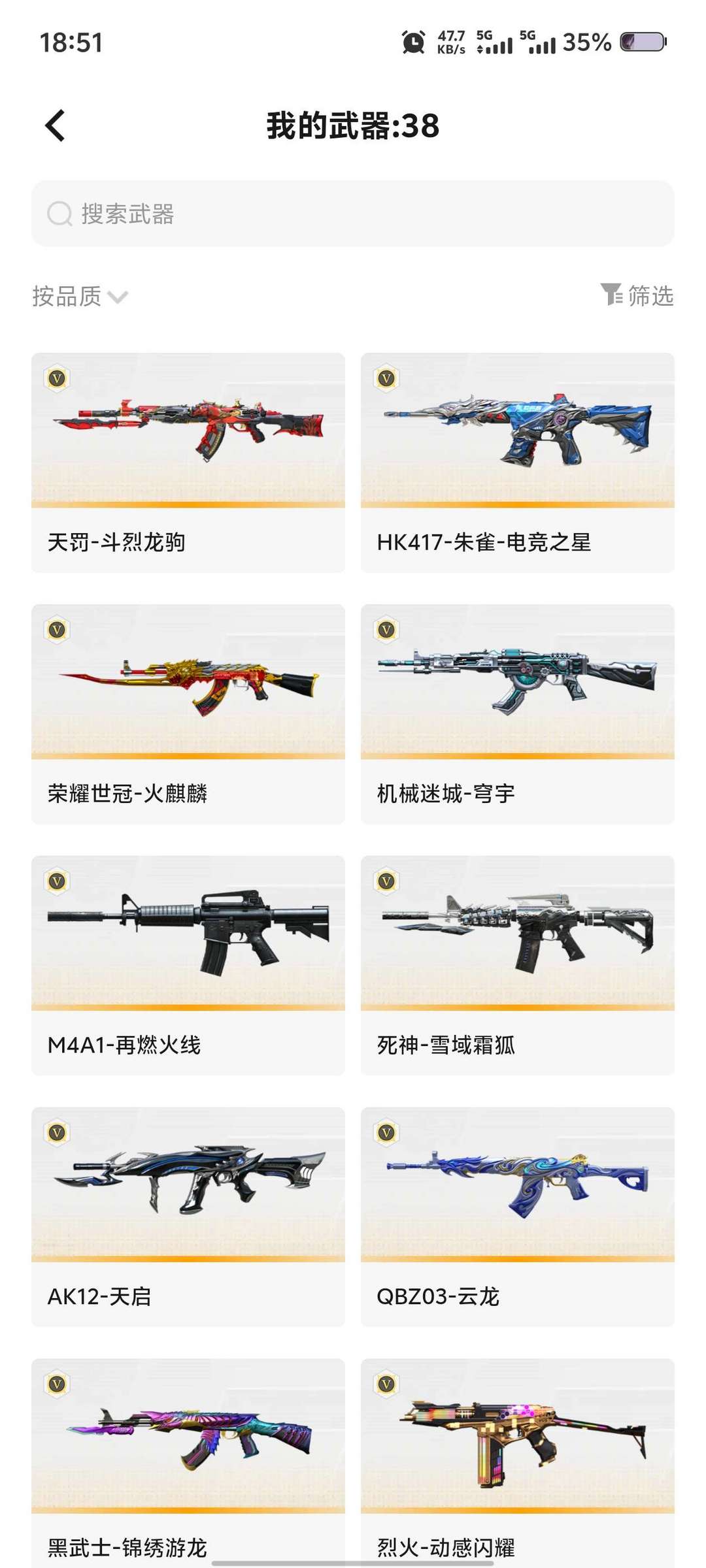View the 荣耀世冠-火麒麟 weapon
The image size is (706, 1568).
(x=188, y=713)
